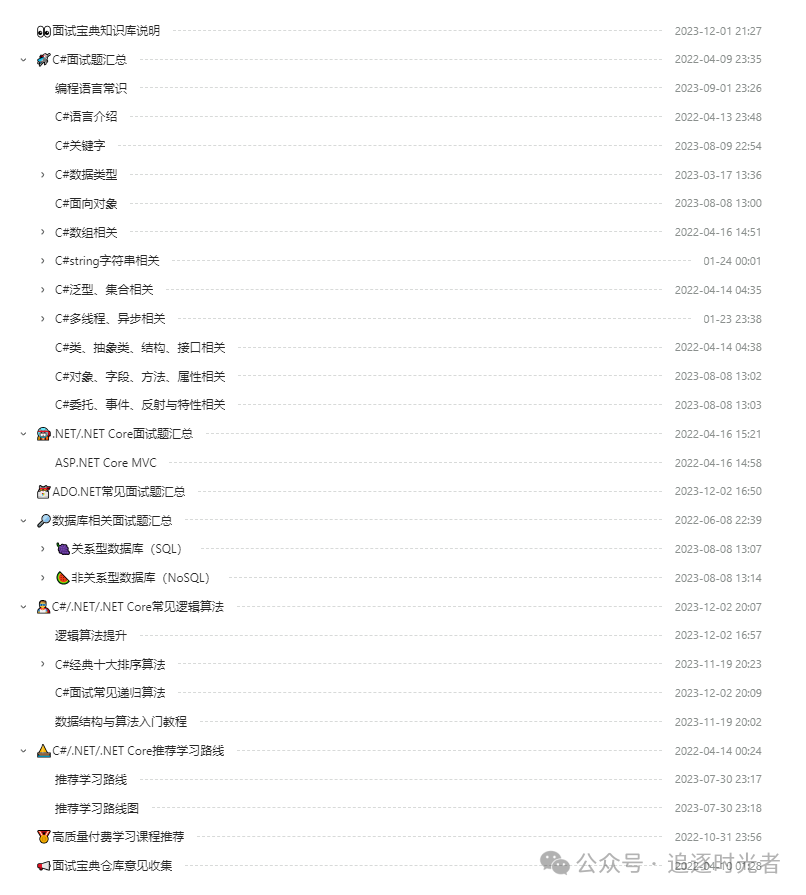Open ASP.NET Core MVC entry
The height and width of the screenshot is (895, 806).
pyautogui.click(x=106, y=463)
